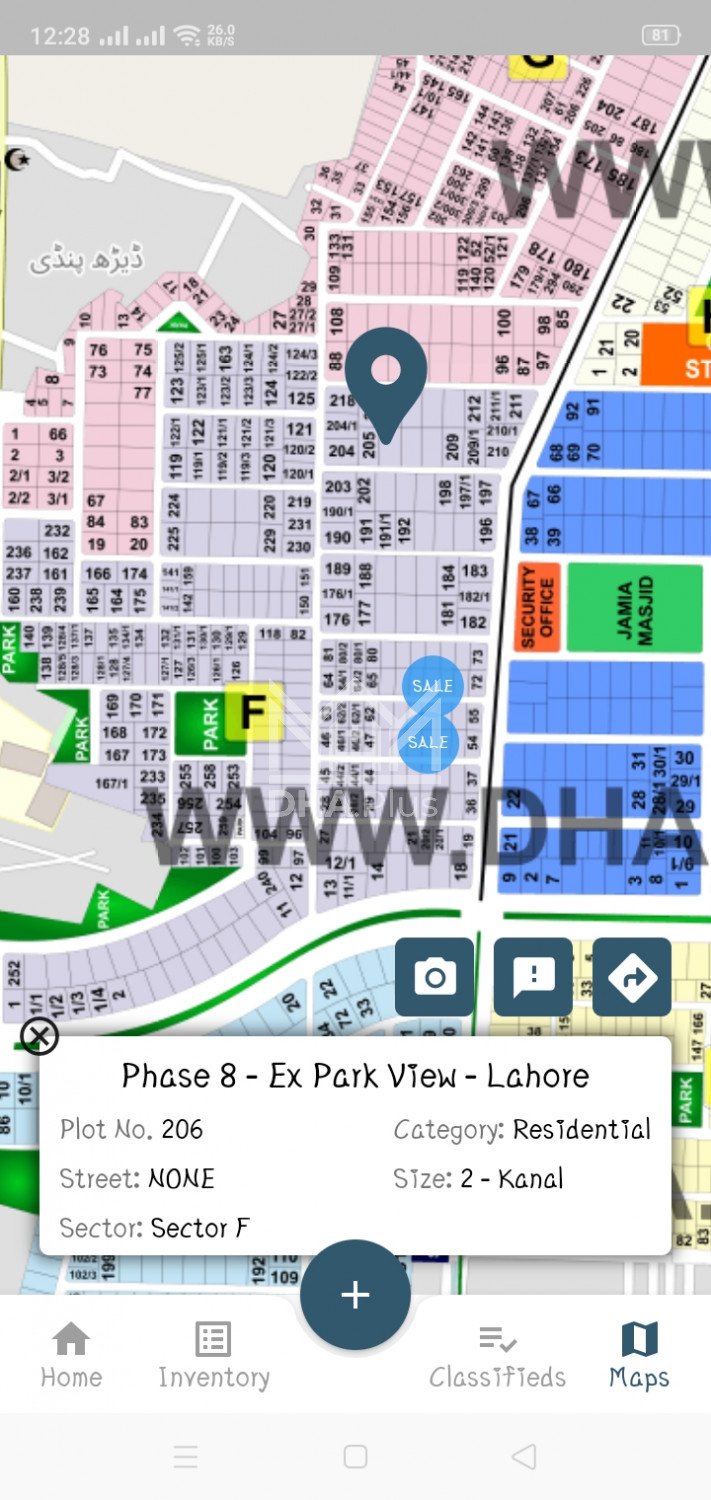Get directions to the plot
The width and height of the screenshot is (711, 1500).
[x=632, y=977]
